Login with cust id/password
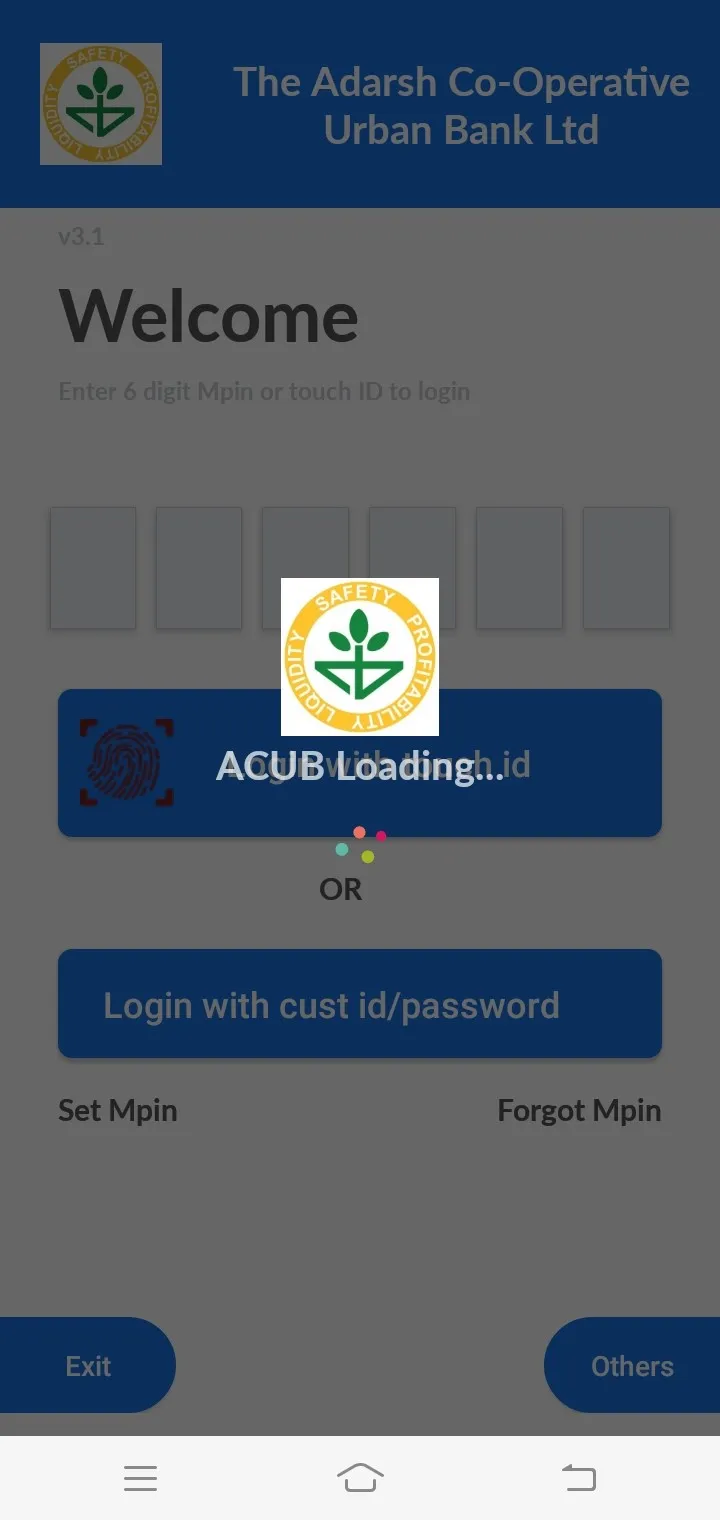Image resolution: width=720 pixels, height=1520 pixels. pyautogui.click(x=360, y=1004)
